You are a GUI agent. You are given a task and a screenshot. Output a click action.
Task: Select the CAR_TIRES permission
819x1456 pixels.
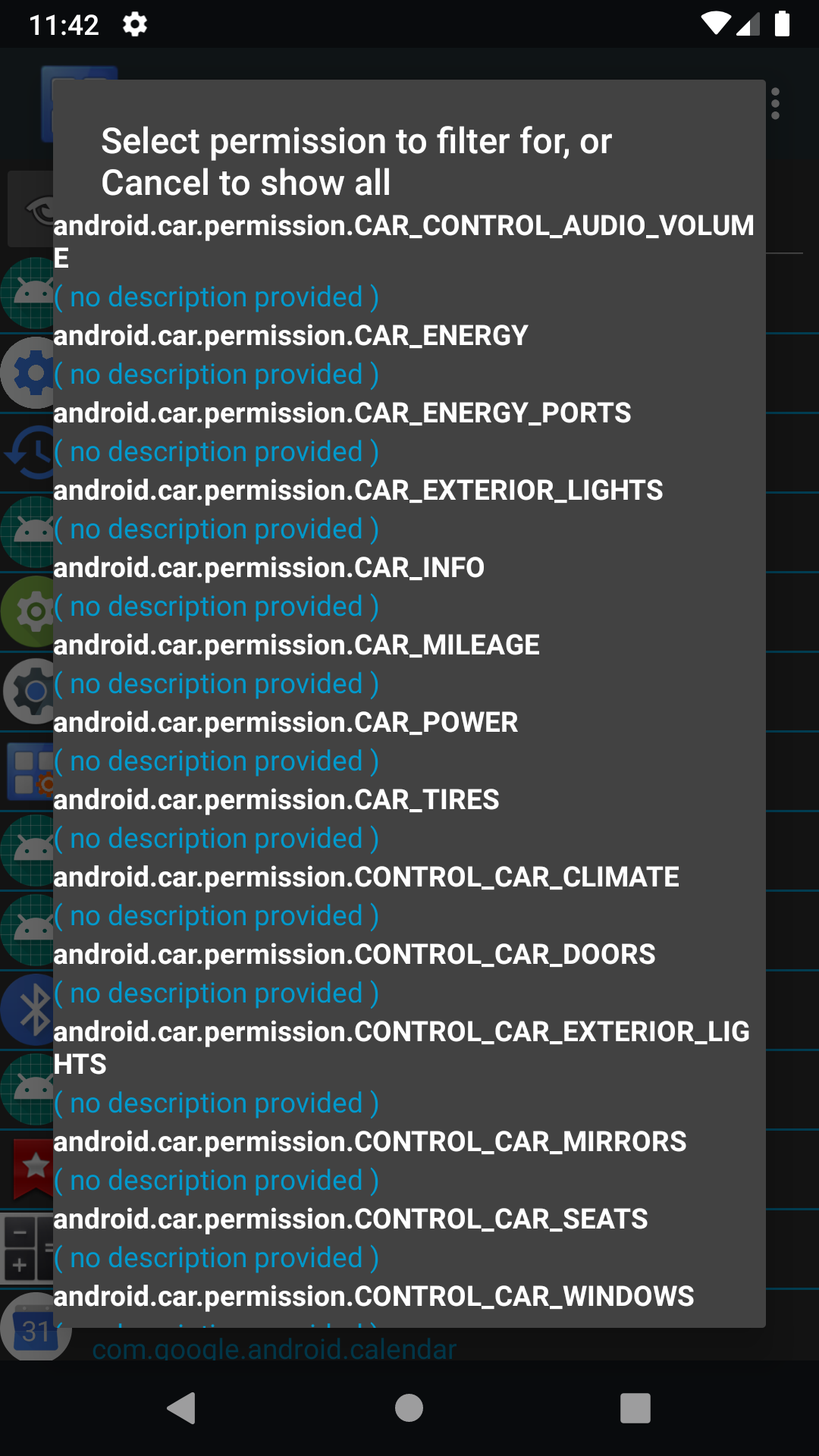(277, 800)
